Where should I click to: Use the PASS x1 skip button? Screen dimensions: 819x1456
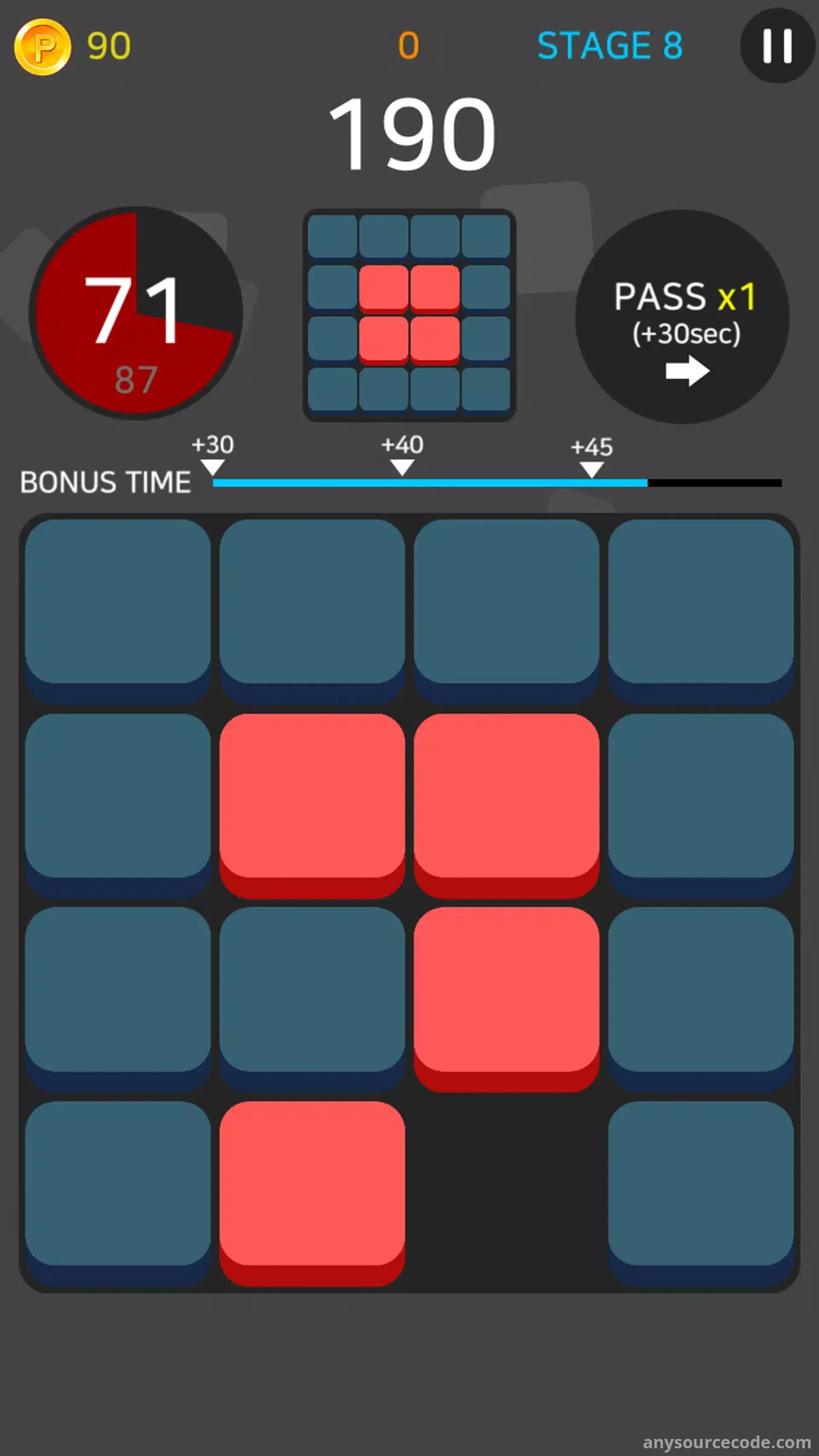click(682, 317)
